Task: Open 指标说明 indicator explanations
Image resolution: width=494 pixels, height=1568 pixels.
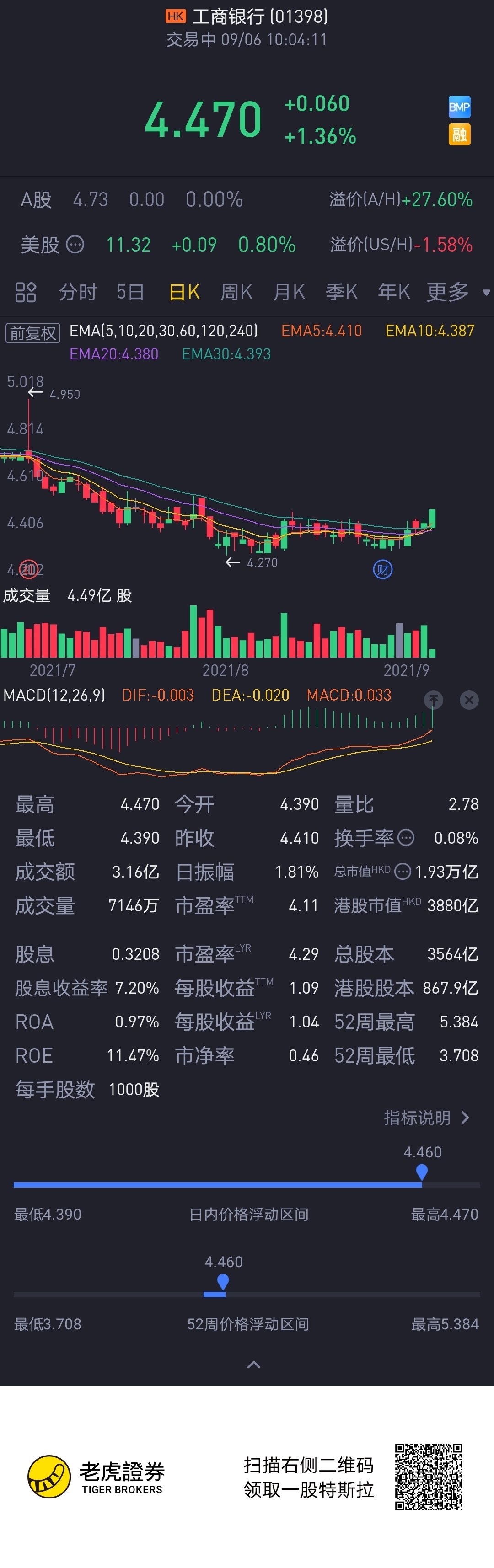Action: coord(426,1118)
